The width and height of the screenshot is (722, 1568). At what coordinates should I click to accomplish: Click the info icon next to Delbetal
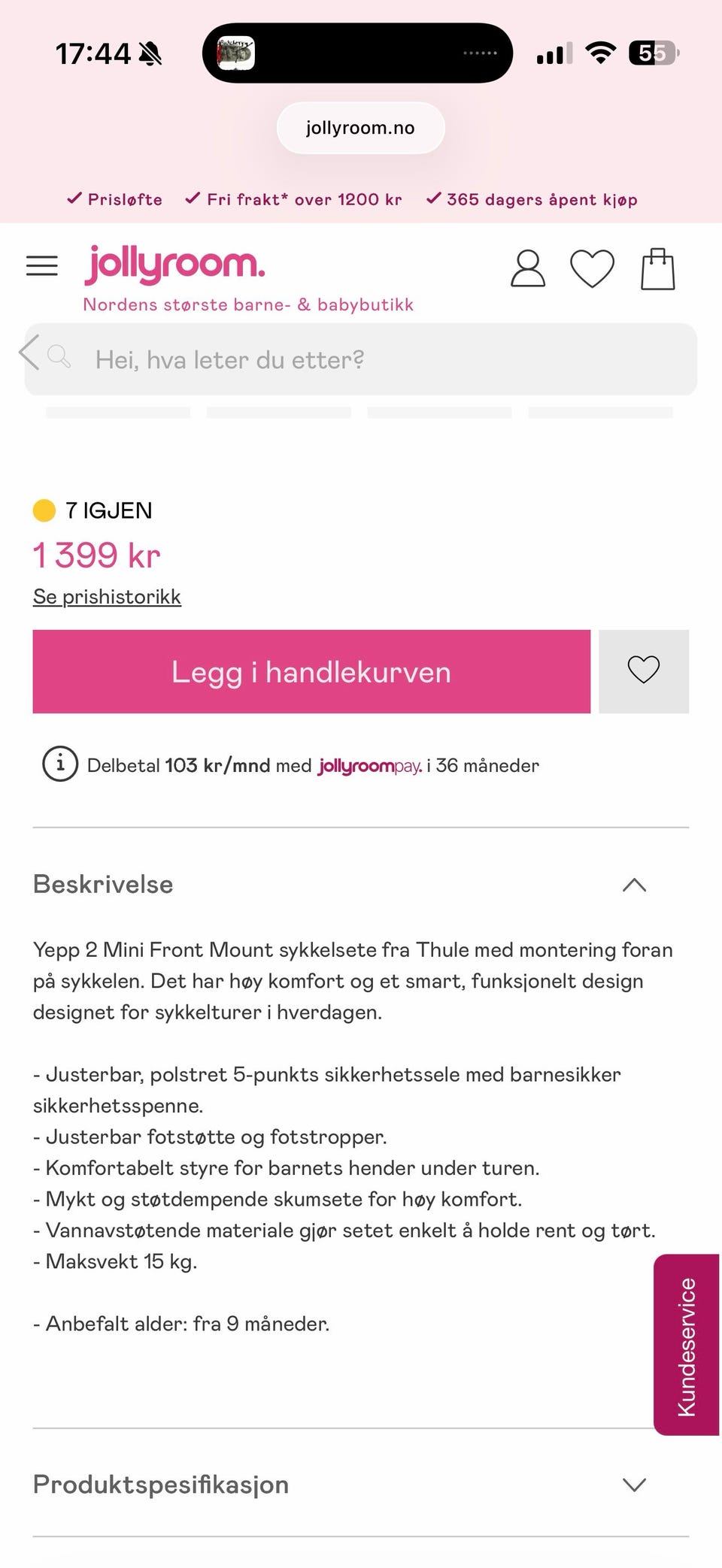(59, 764)
